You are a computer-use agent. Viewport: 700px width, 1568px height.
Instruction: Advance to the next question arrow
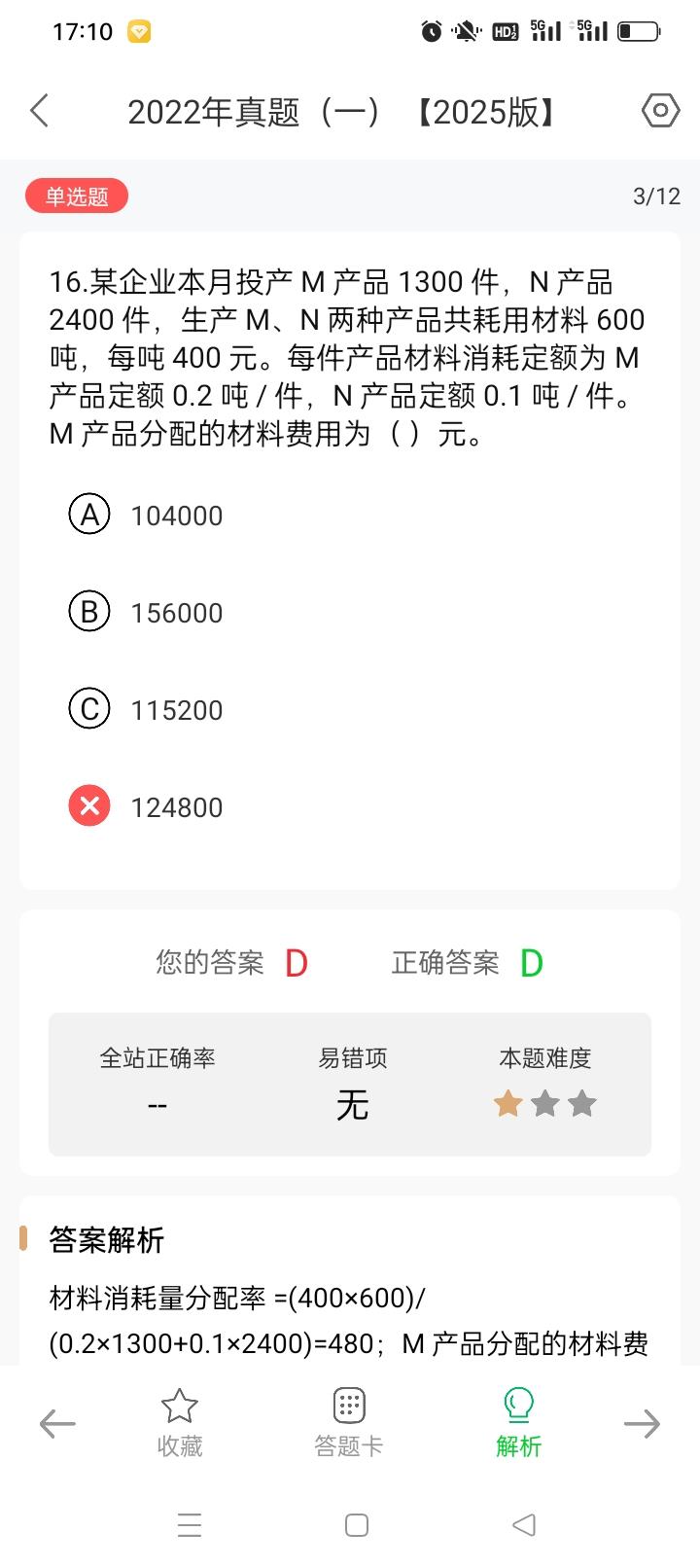(x=642, y=1424)
